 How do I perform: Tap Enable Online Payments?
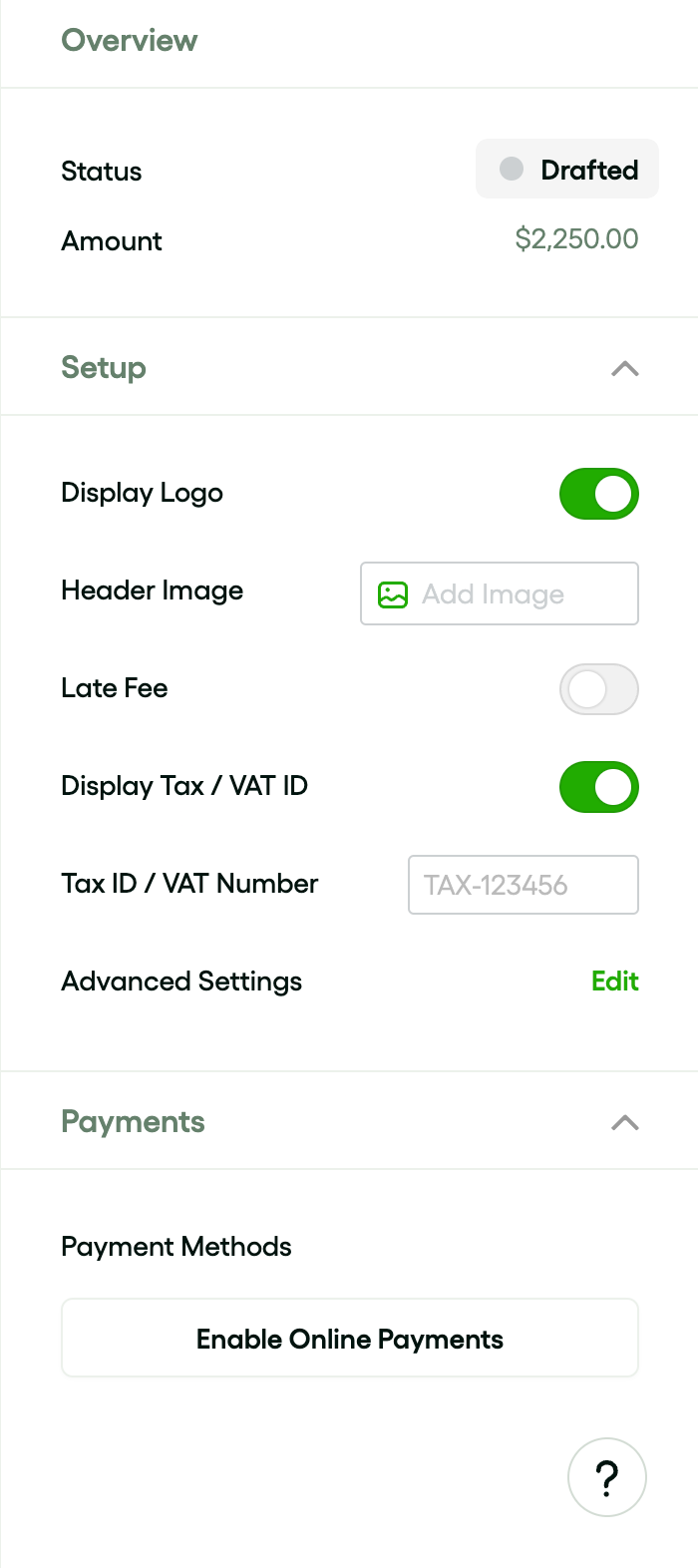[350, 1339]
